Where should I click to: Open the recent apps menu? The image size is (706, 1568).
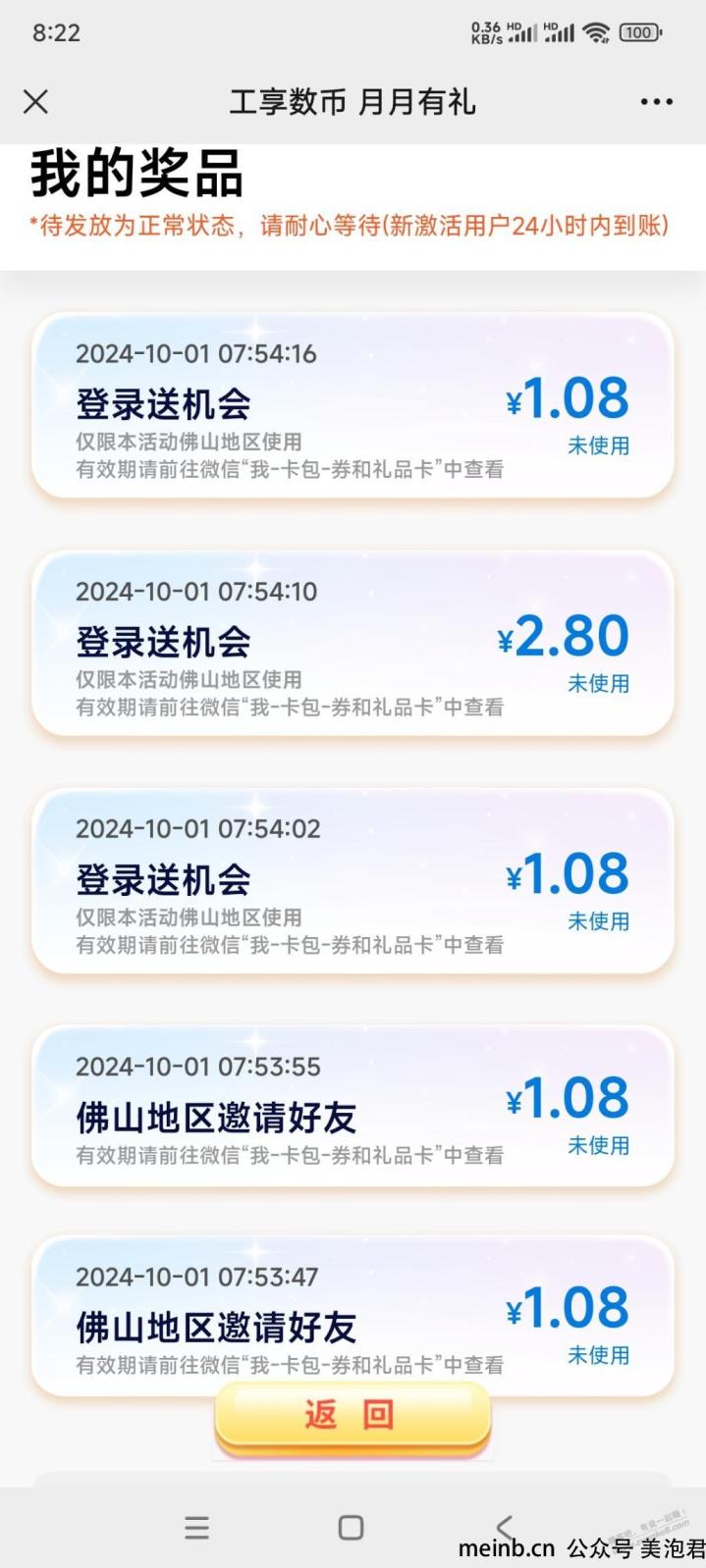(x=197, y=1528)
